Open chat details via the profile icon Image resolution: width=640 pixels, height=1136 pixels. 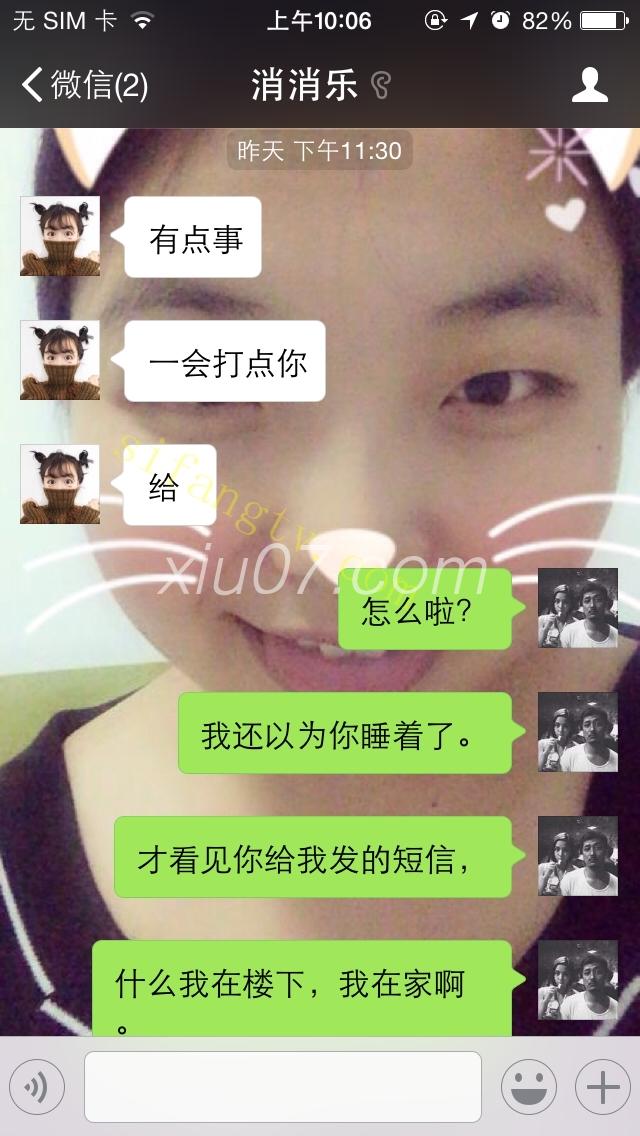tap(590, 85)
